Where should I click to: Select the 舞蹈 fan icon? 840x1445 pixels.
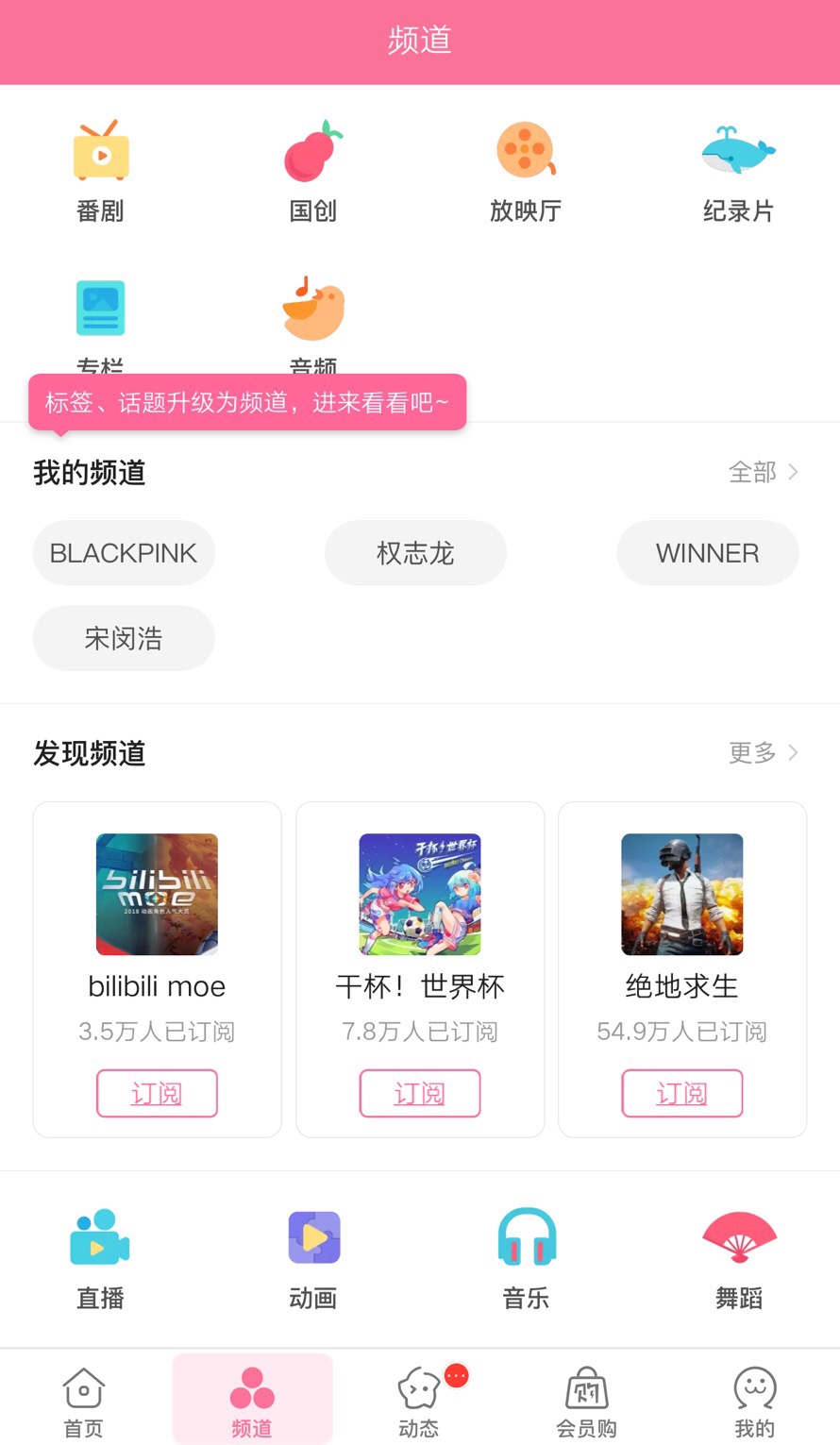point(738,1236)
